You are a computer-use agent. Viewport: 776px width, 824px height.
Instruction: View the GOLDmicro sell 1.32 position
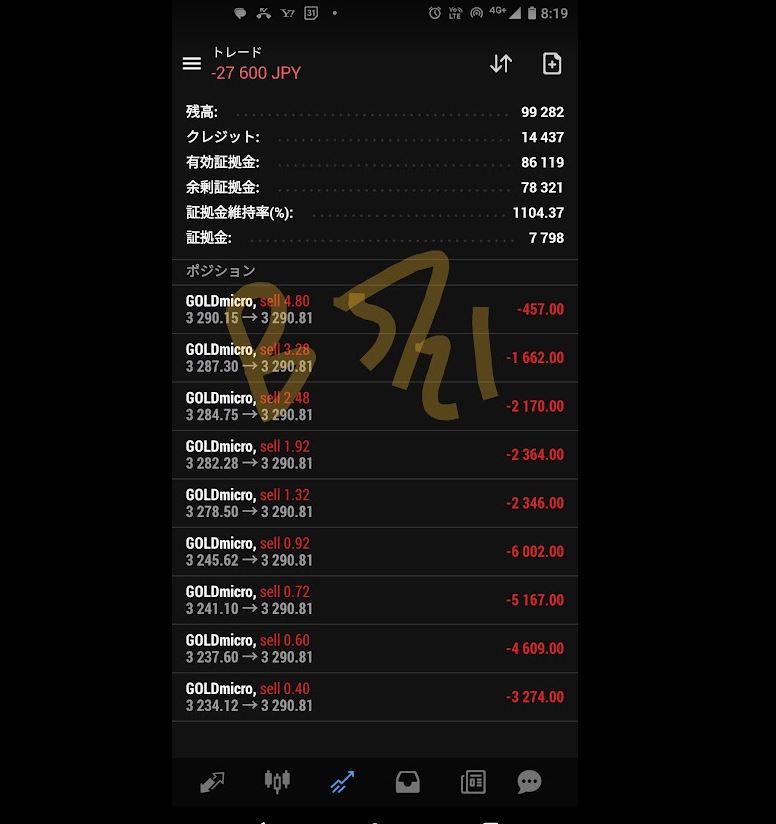pyautogui.click(x=374, y=503)
